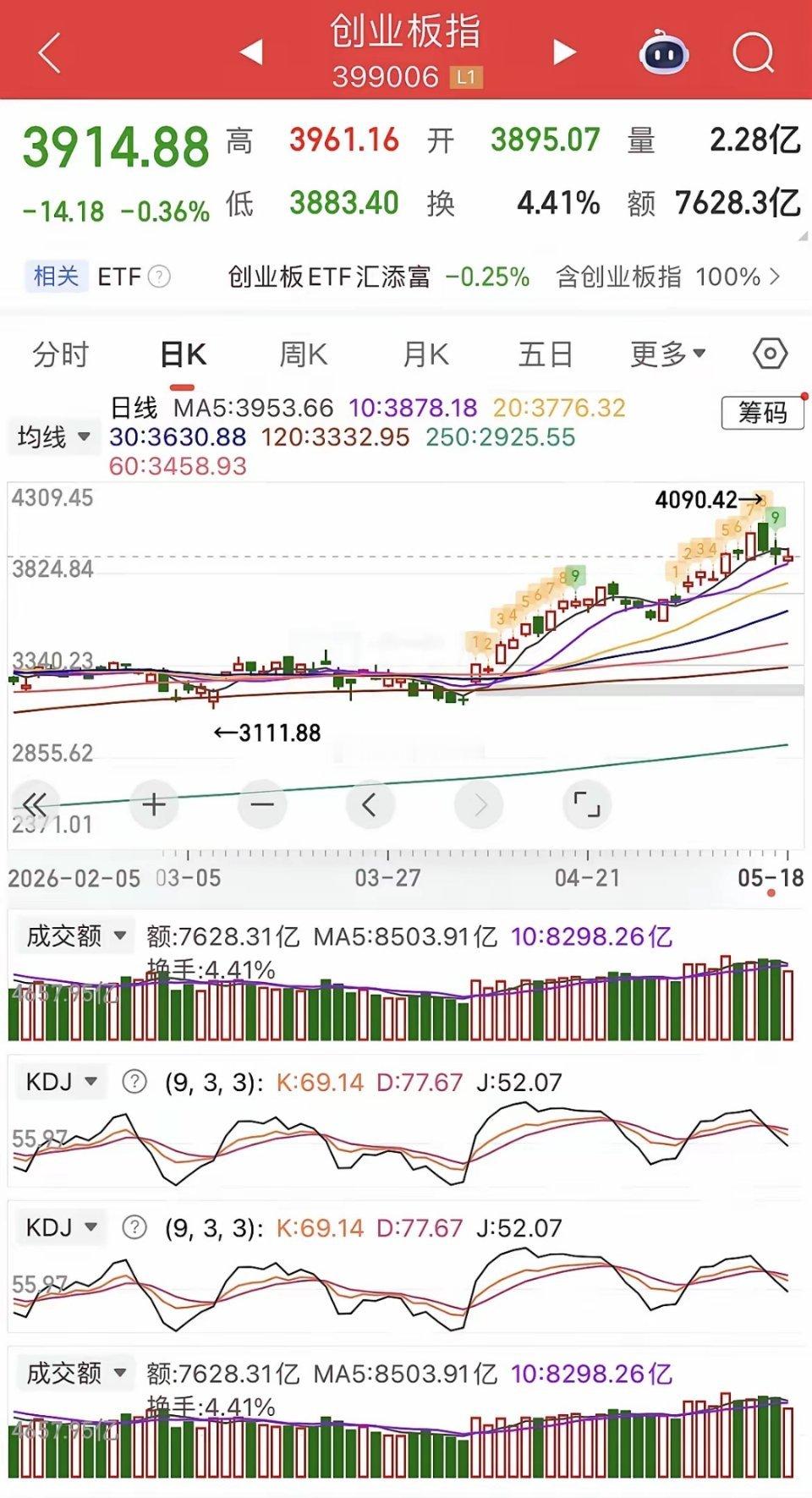This screenshot has height=1498, width=812.
Task: Zoom out the chart with minus button
Action: [262, 804]
